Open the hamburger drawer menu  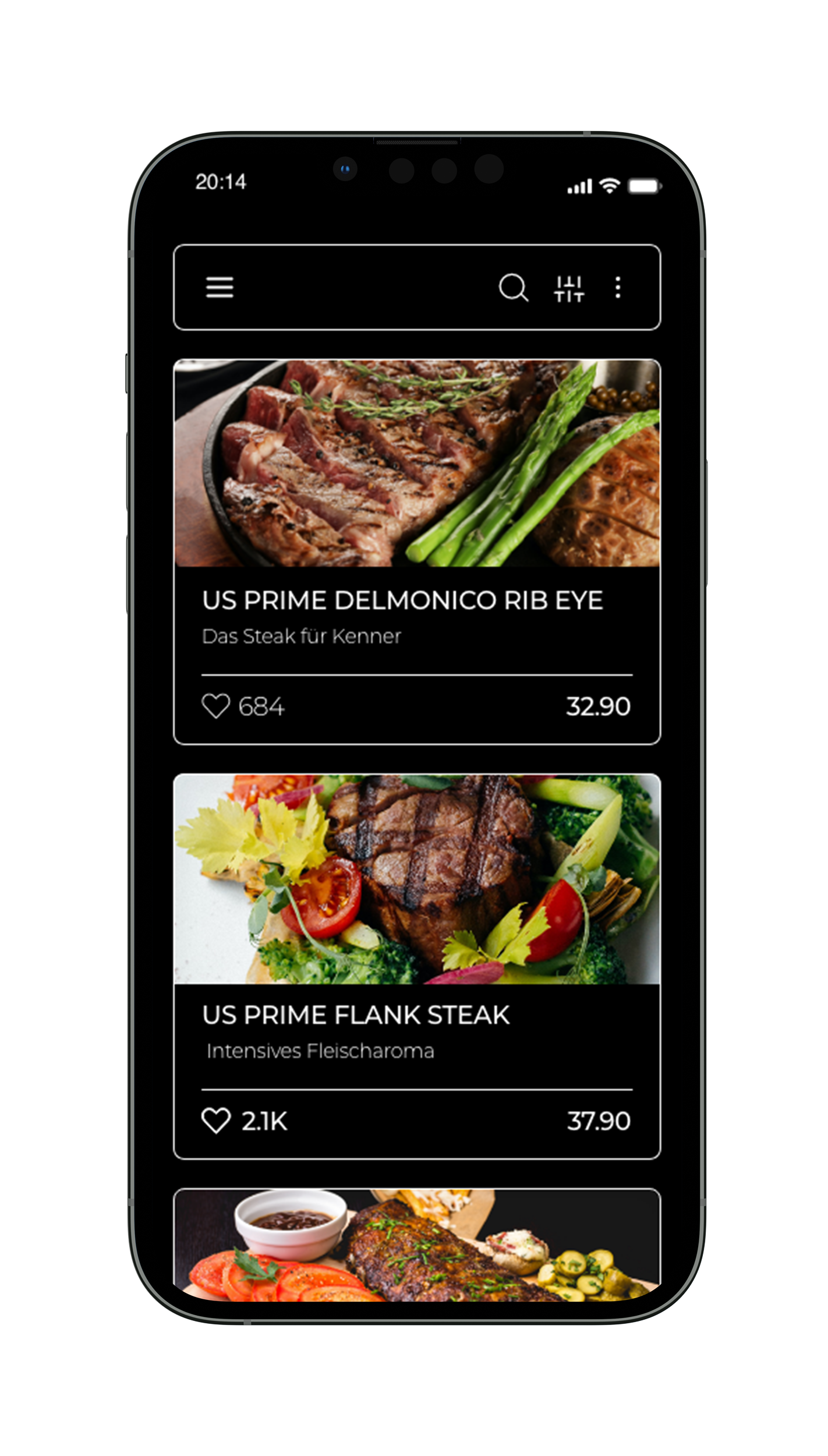pyautogui.click(x=220, y=287)
